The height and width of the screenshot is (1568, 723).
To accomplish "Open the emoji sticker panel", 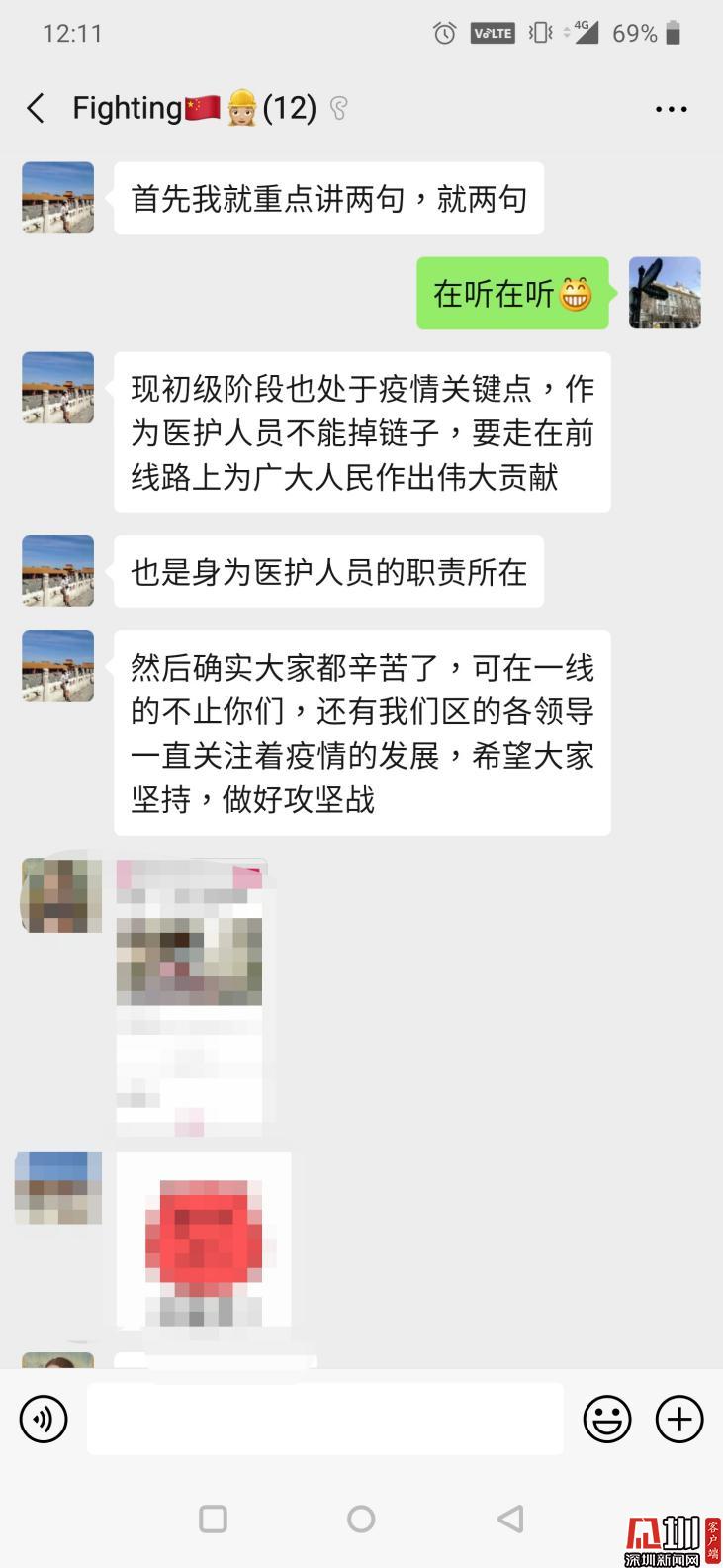I will pyautogui.click(x=606, y=1419).
